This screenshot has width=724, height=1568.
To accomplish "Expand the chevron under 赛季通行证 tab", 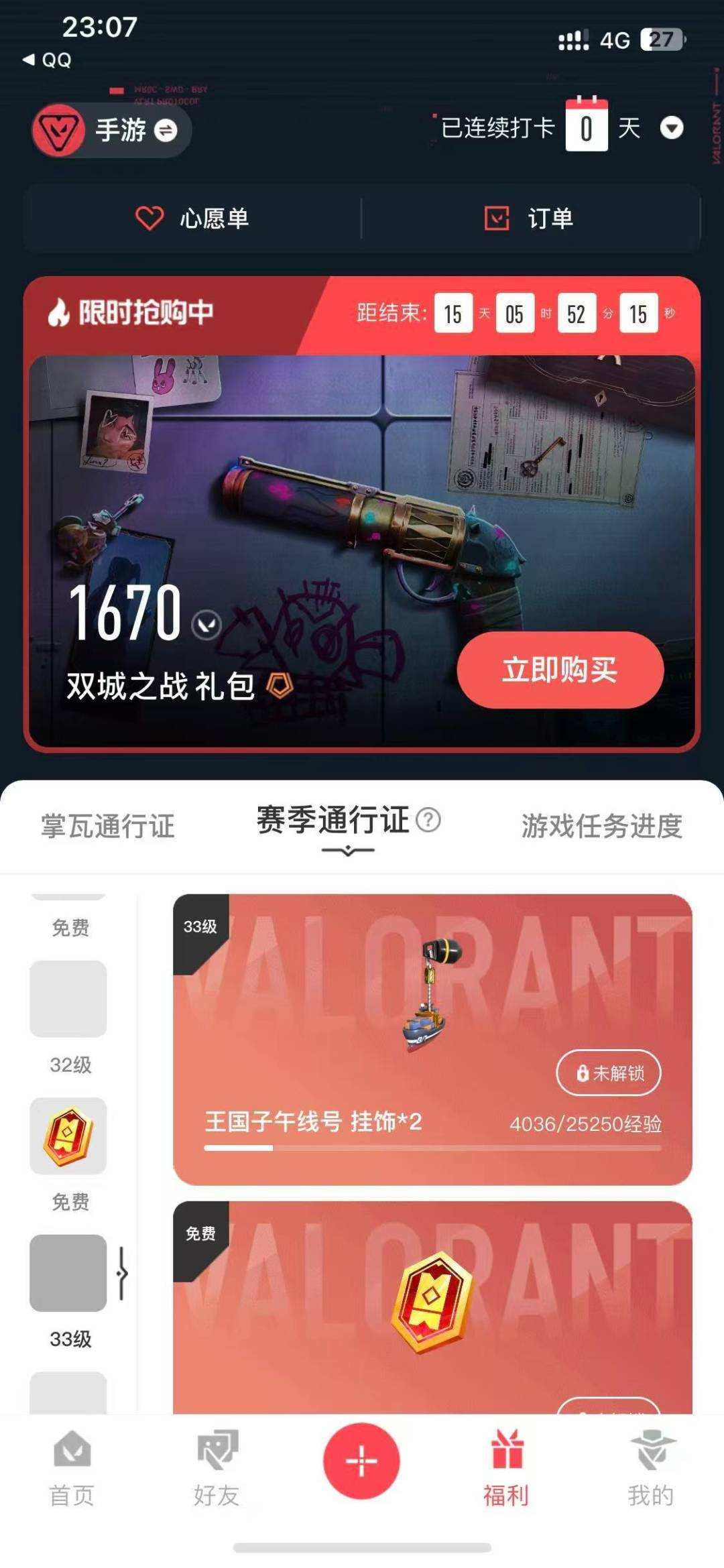I will [347, 850].
